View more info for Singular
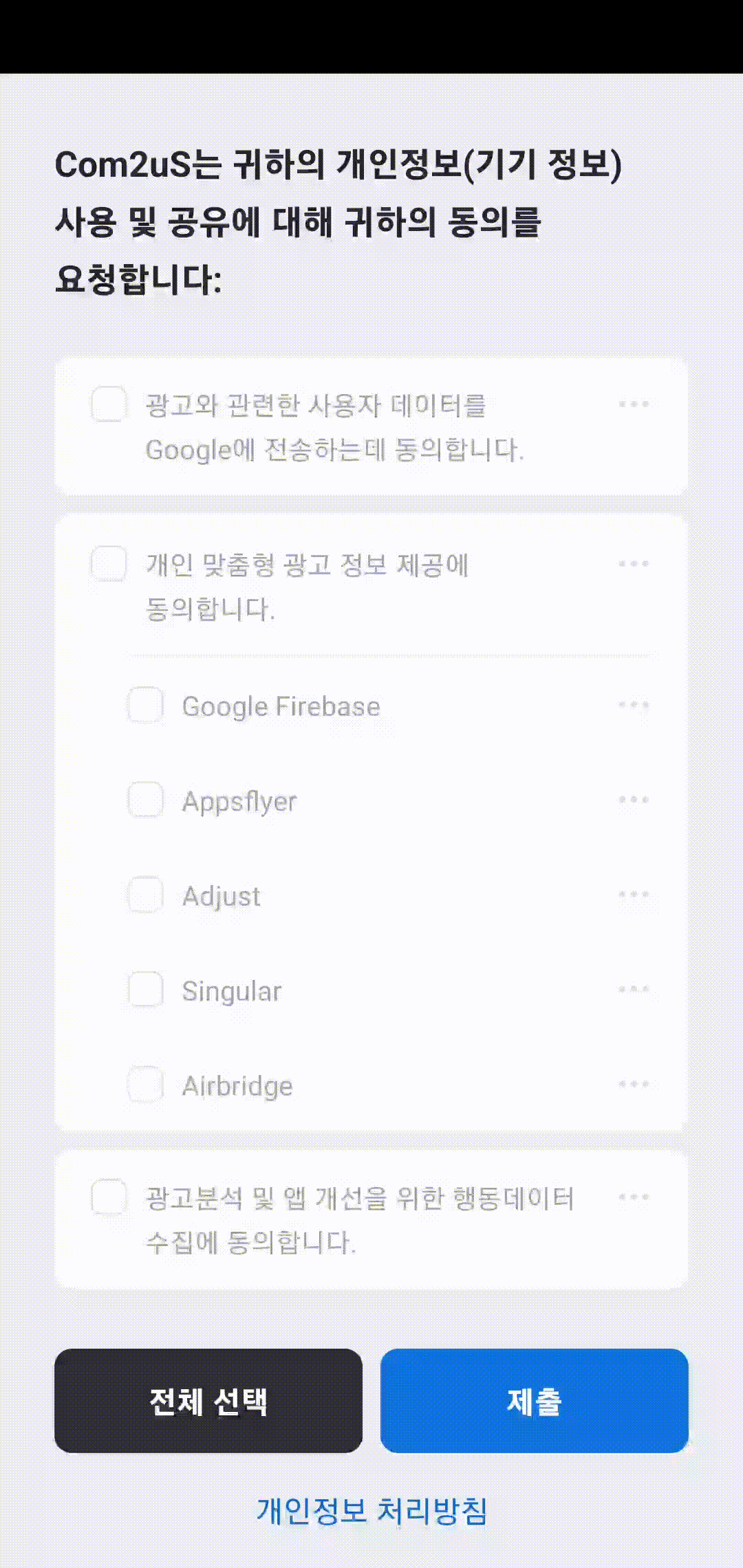This screenshot has height=1568, width=743. (x=633, y=990)
